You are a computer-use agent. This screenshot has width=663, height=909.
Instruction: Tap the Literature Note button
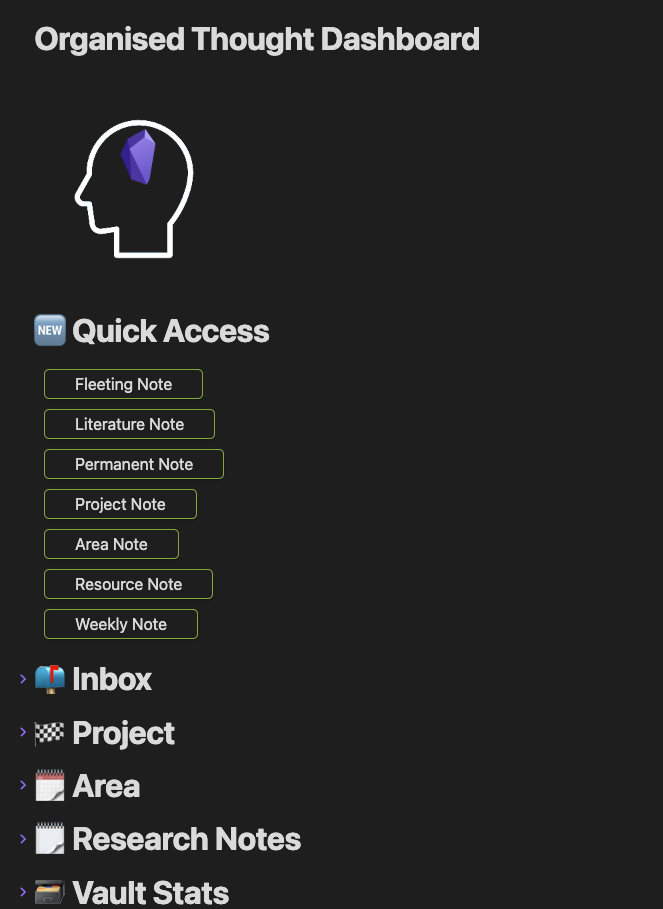129,424
